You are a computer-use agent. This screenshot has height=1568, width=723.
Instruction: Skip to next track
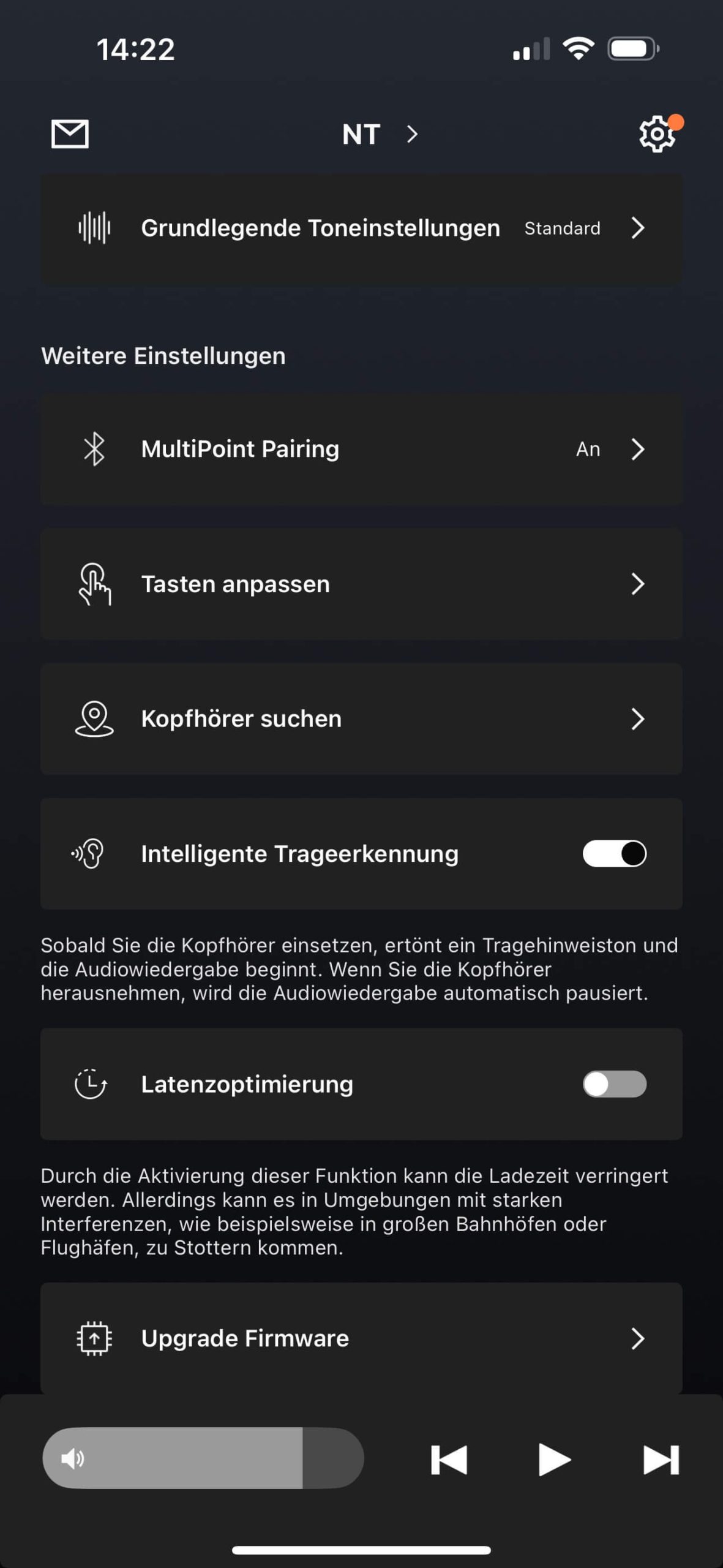point(661,1460)
